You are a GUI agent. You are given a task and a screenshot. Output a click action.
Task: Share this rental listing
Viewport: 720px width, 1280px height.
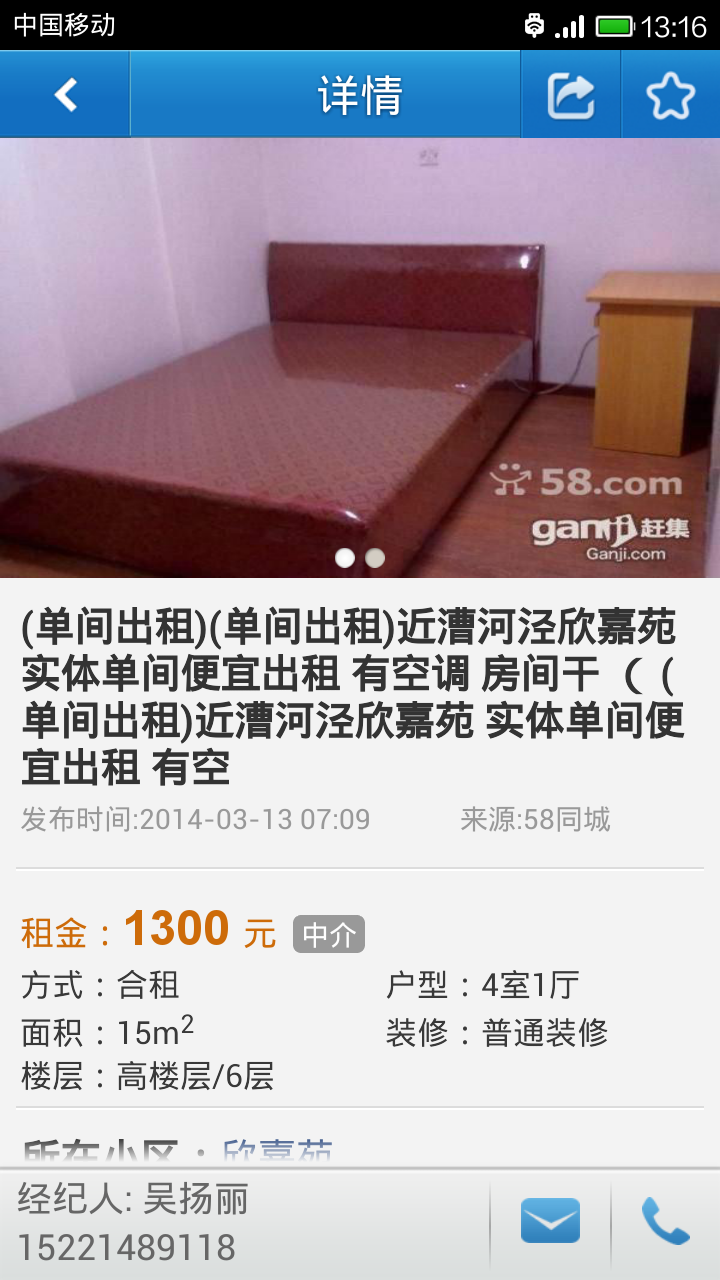(x=571, y=96)
